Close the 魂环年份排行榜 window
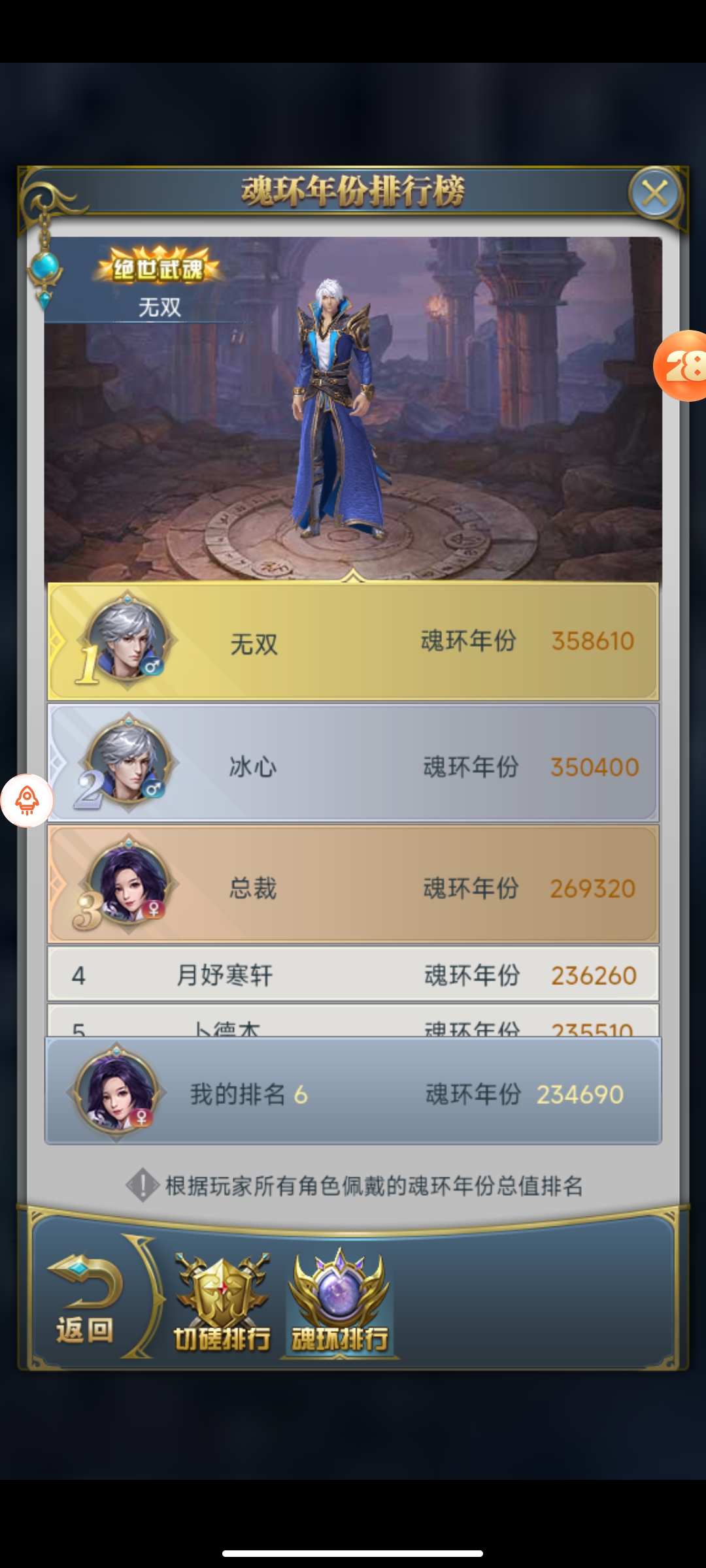 [655, 193]
